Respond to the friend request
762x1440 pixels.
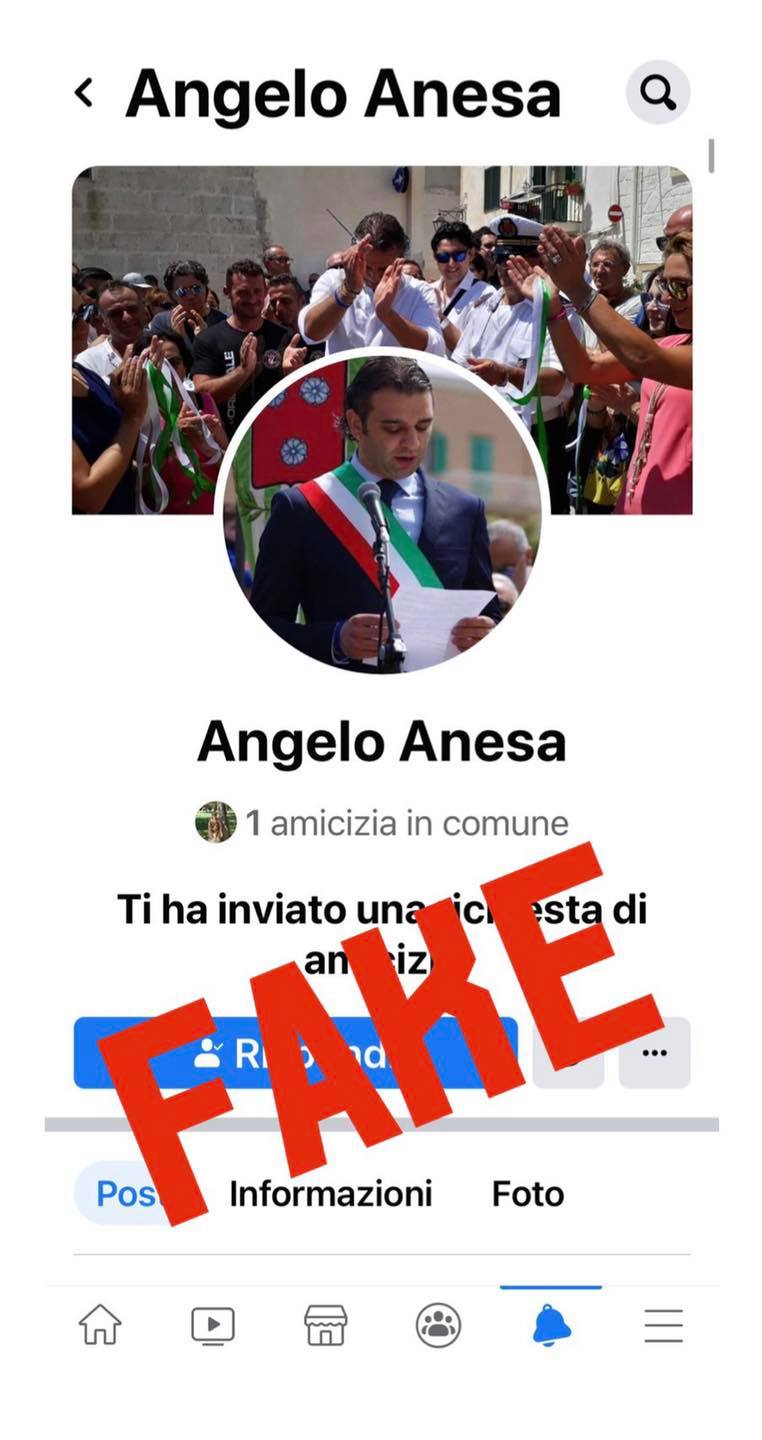(x=295, y=1053)
